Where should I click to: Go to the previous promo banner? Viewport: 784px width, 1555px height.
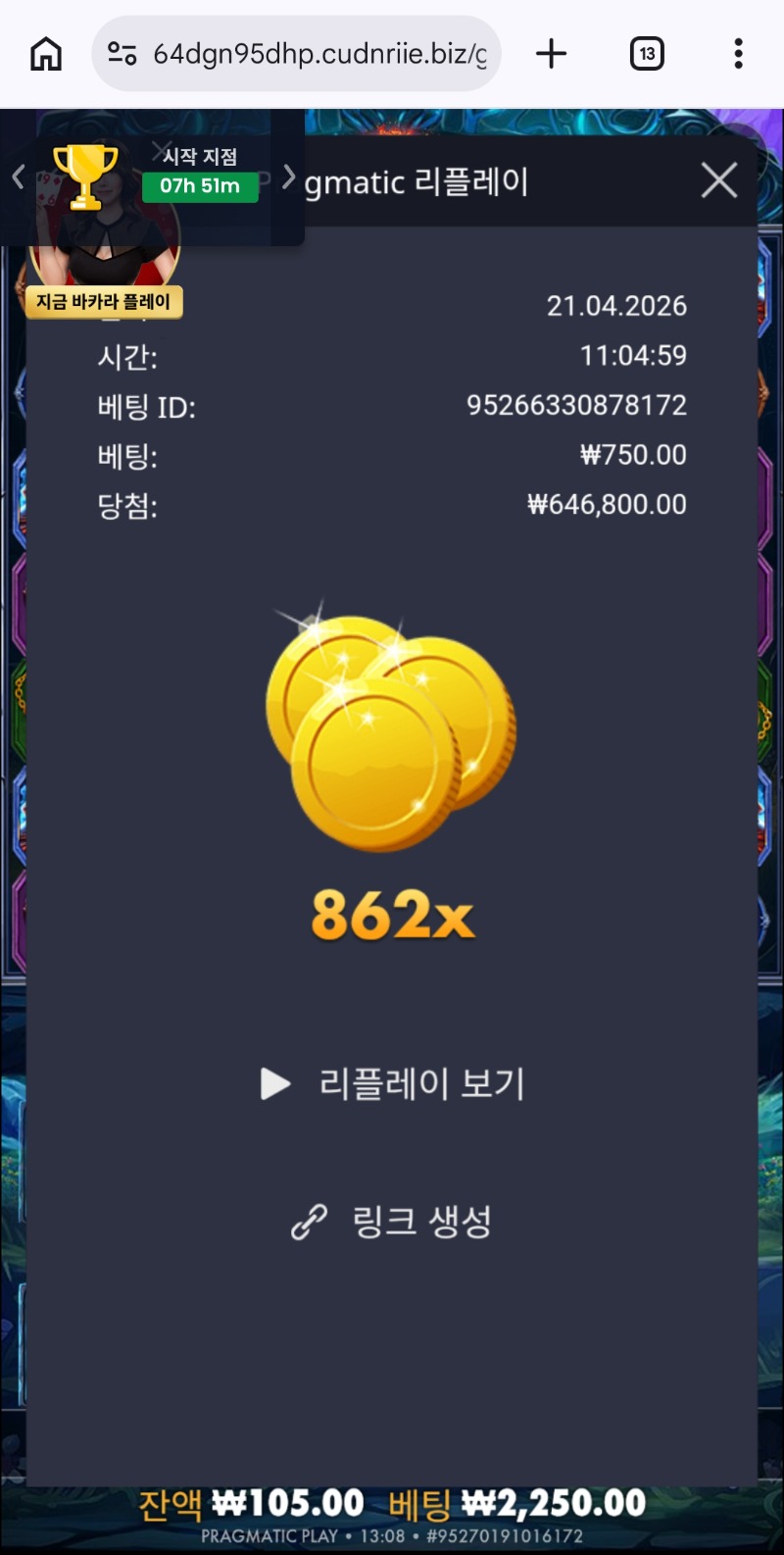18,177
